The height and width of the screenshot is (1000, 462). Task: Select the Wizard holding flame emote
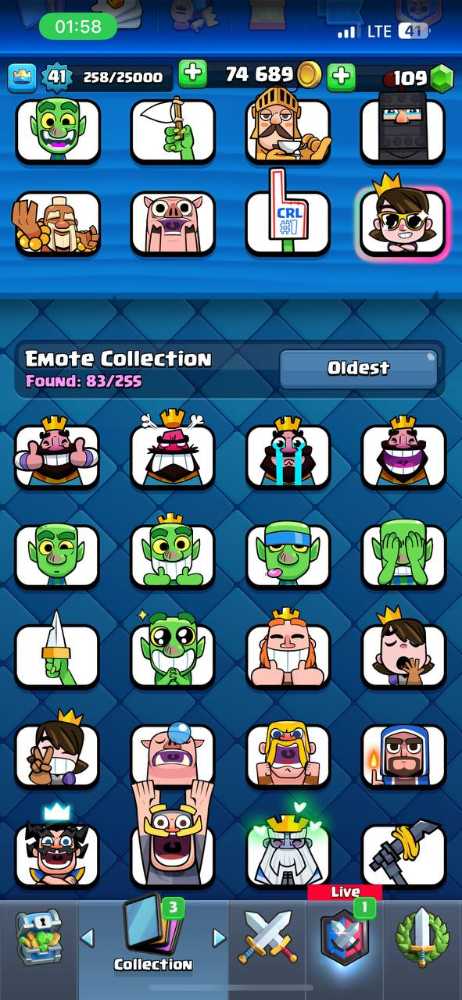point(403,754)
